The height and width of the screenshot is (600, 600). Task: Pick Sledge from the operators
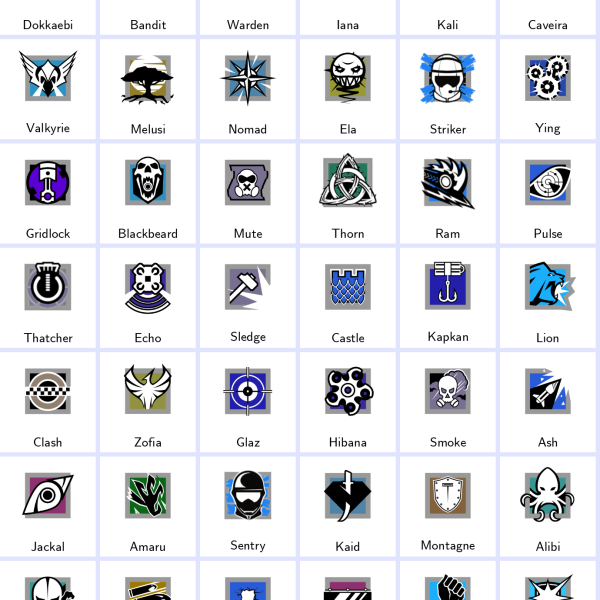(x=248, y=287)
